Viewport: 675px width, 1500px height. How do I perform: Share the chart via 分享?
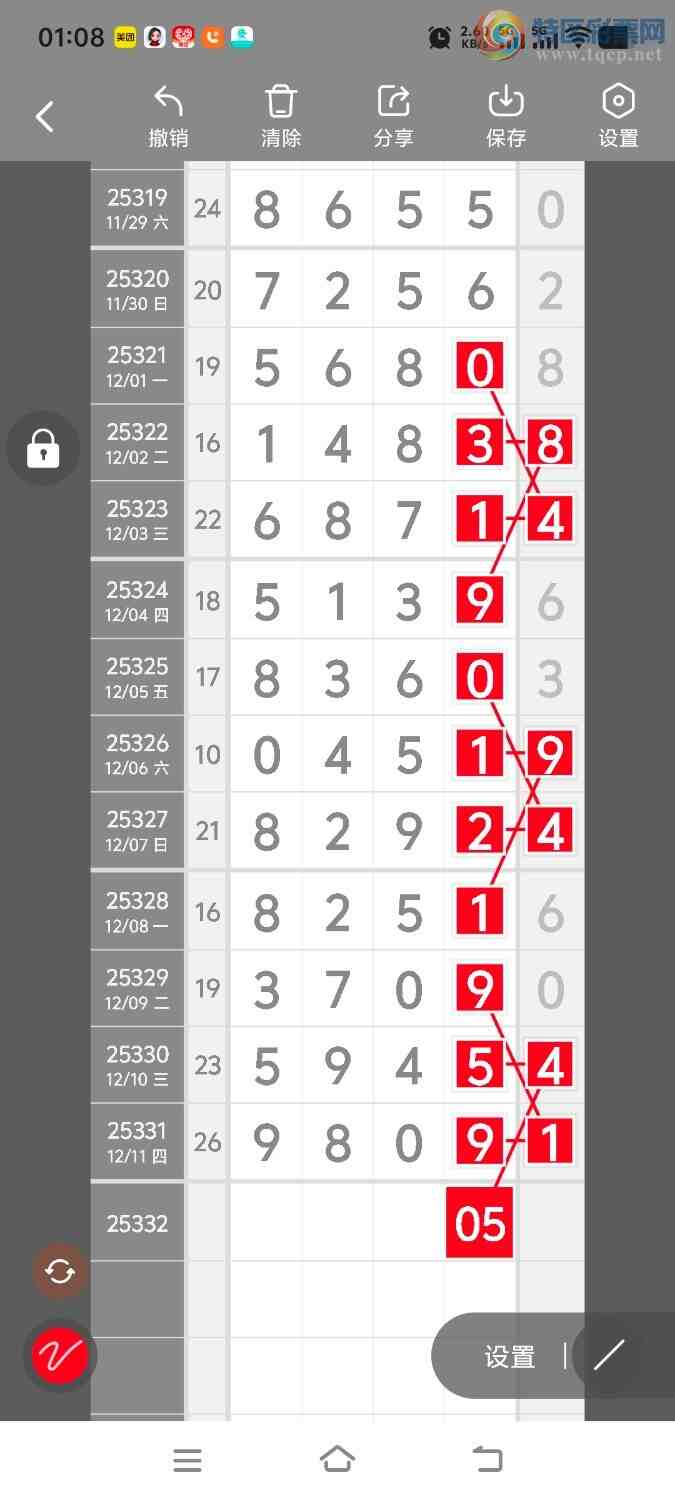coord(393,117)
